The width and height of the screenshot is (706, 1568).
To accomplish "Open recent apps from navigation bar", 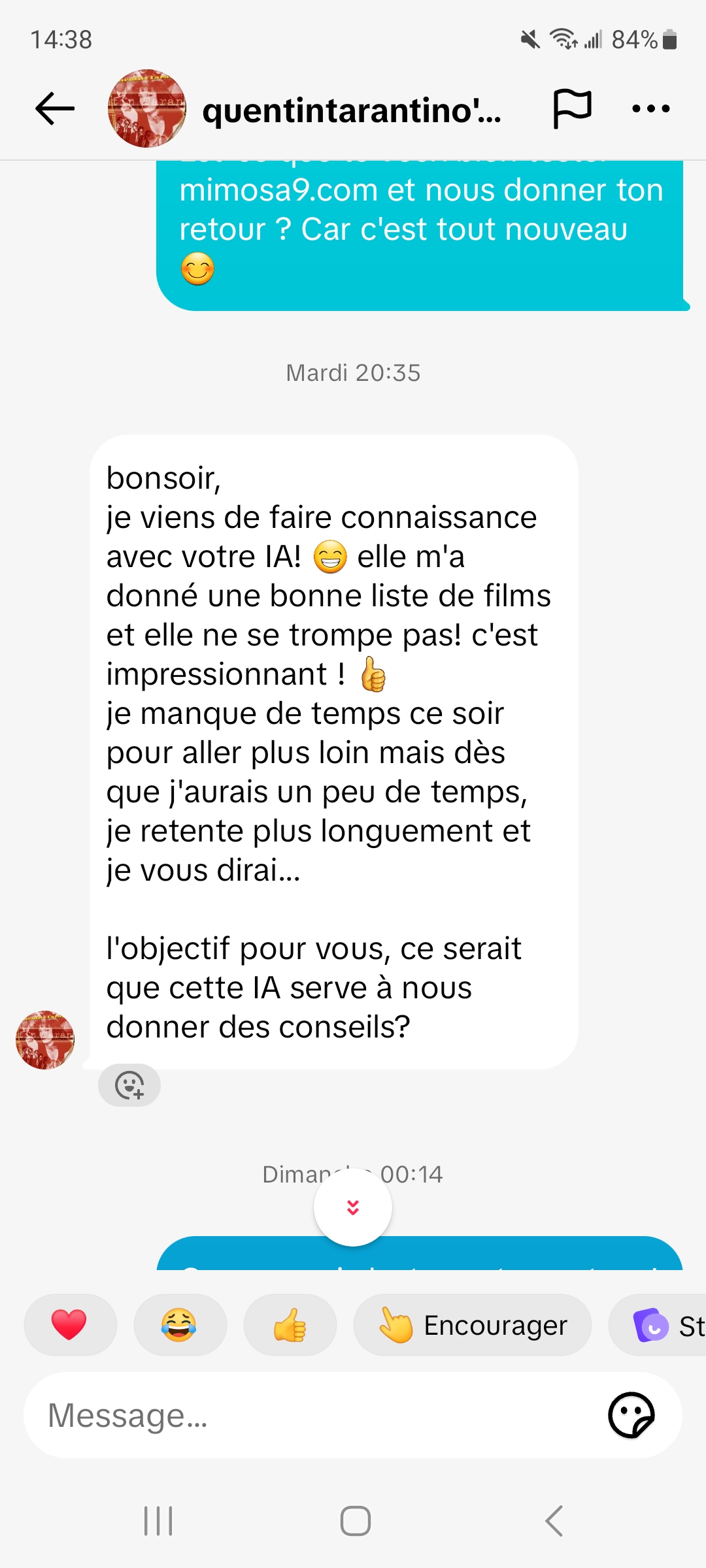I will pyautogui.click(x=158, y=1521).
